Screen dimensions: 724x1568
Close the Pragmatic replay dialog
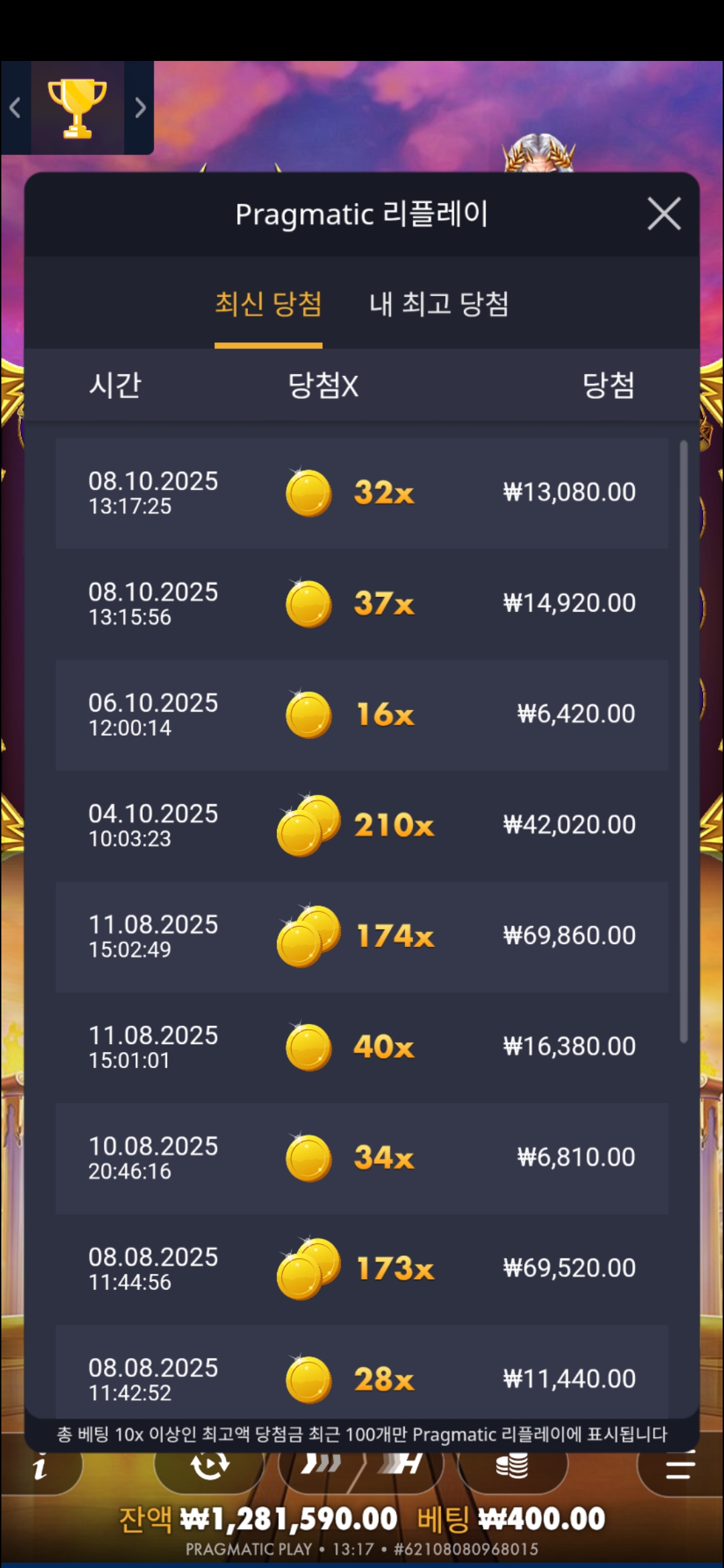point(664,214)
